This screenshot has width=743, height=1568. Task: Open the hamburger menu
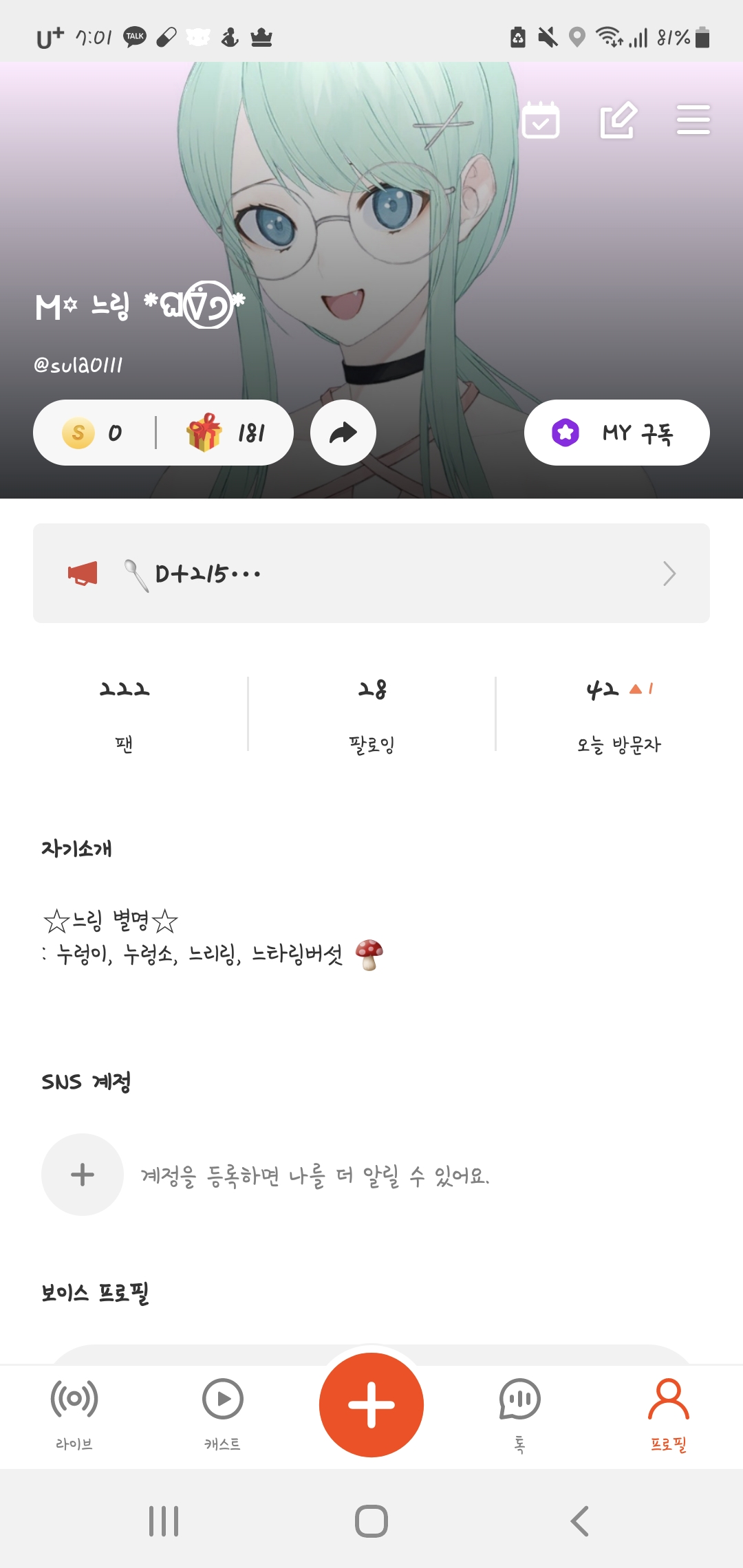pyautogui.click(x=693, y=120)
